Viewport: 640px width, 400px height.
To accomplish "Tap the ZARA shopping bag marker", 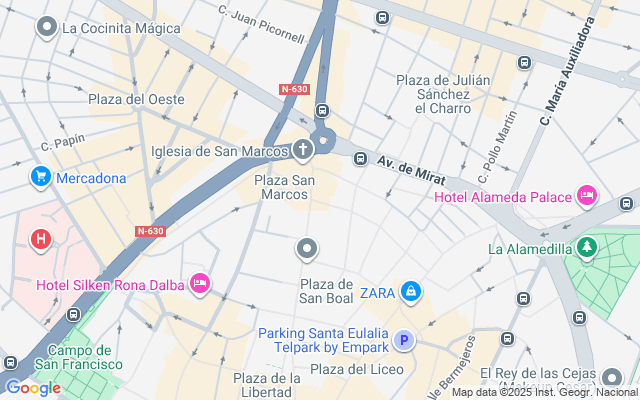I will [x=411, y=292].
